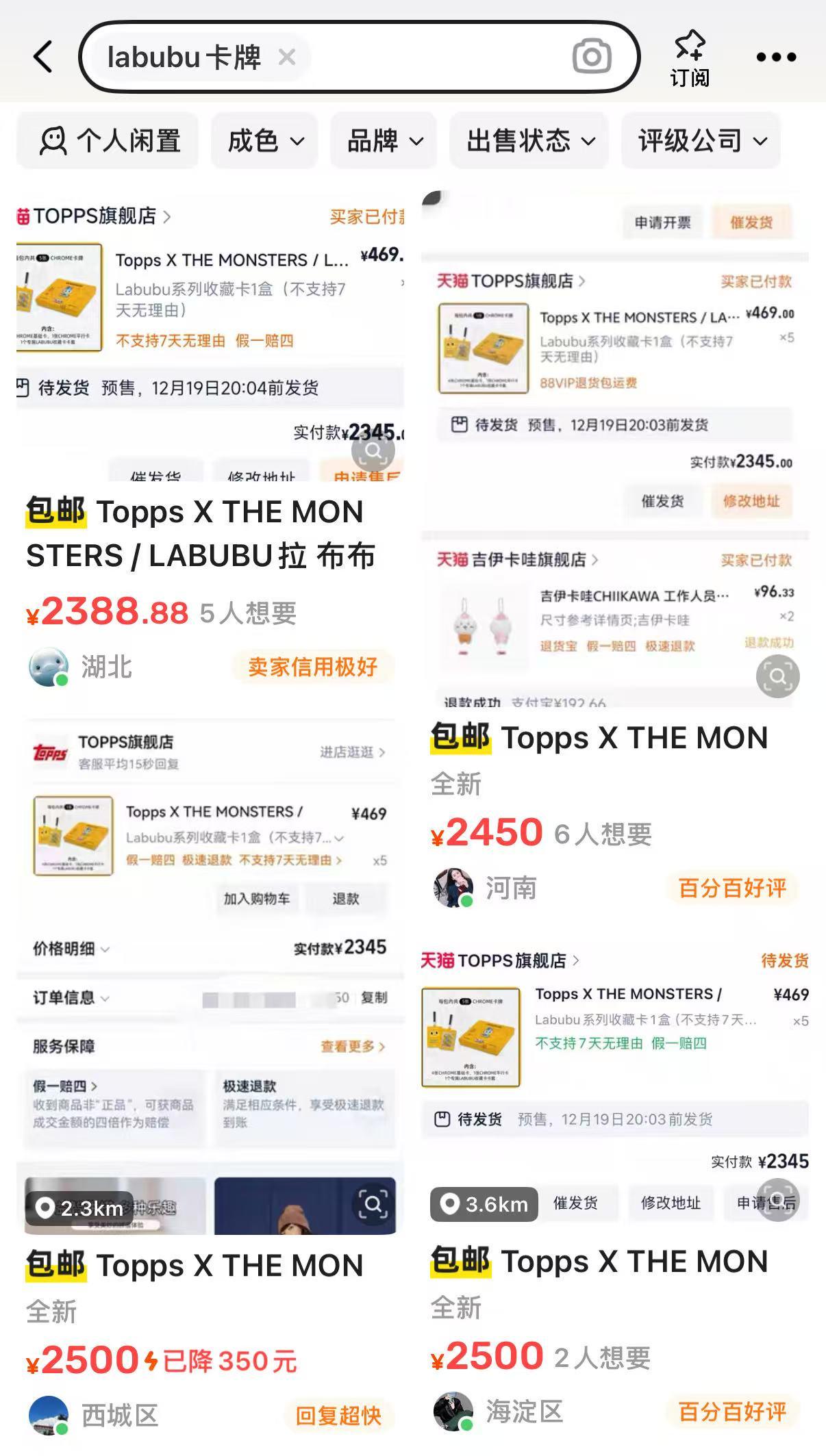Click 修改地址 to change the address

click(751, 501)
